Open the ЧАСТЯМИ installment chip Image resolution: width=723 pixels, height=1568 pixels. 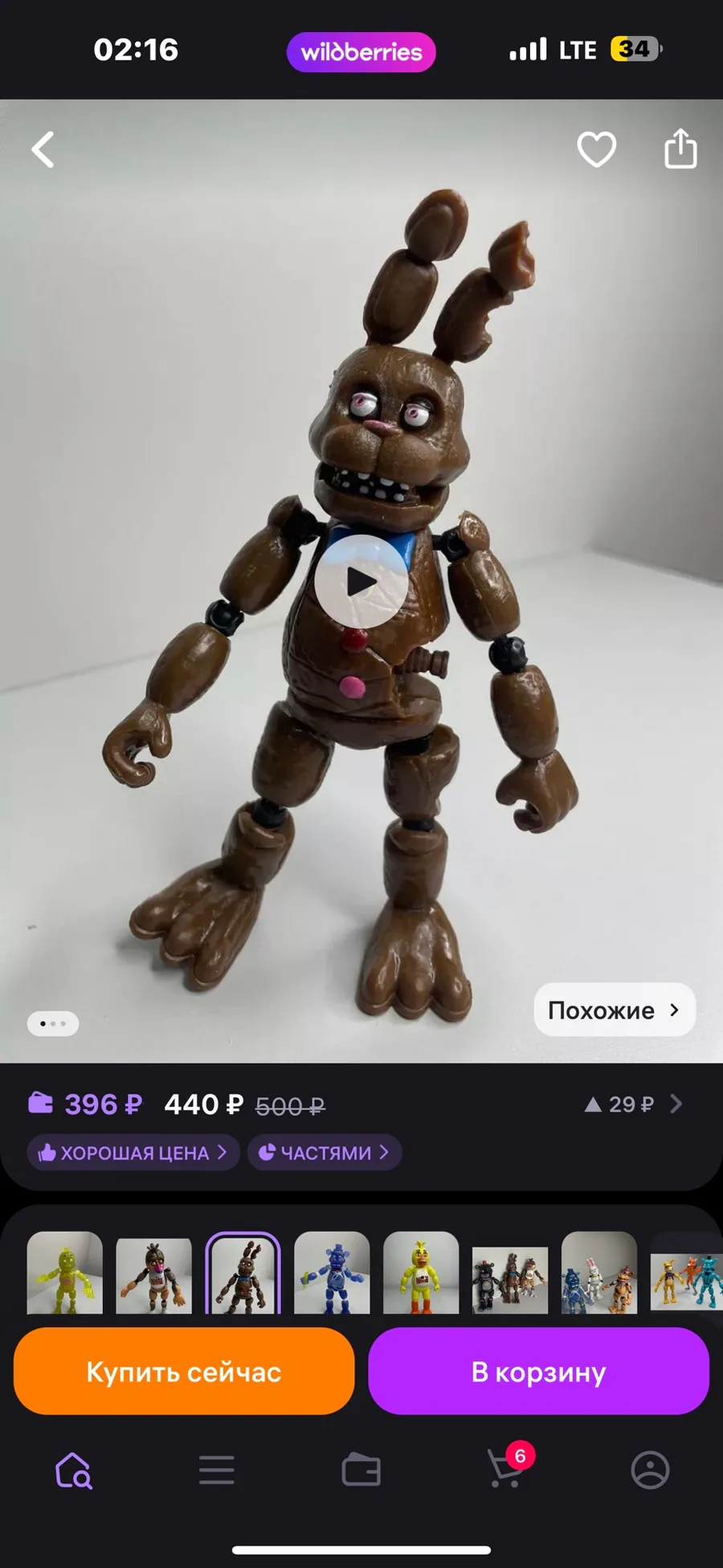325,1153
